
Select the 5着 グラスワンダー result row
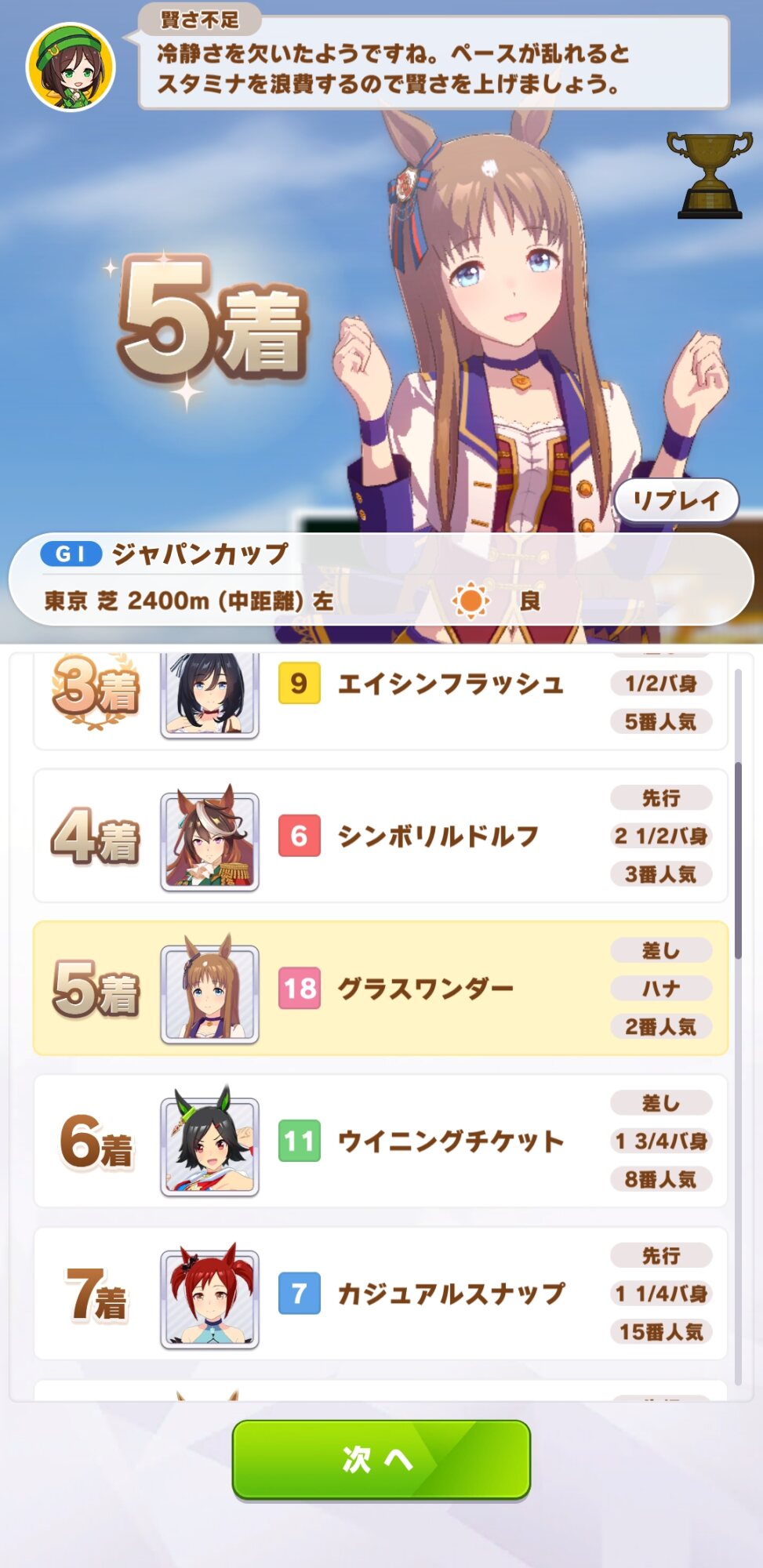pos(381,988)
